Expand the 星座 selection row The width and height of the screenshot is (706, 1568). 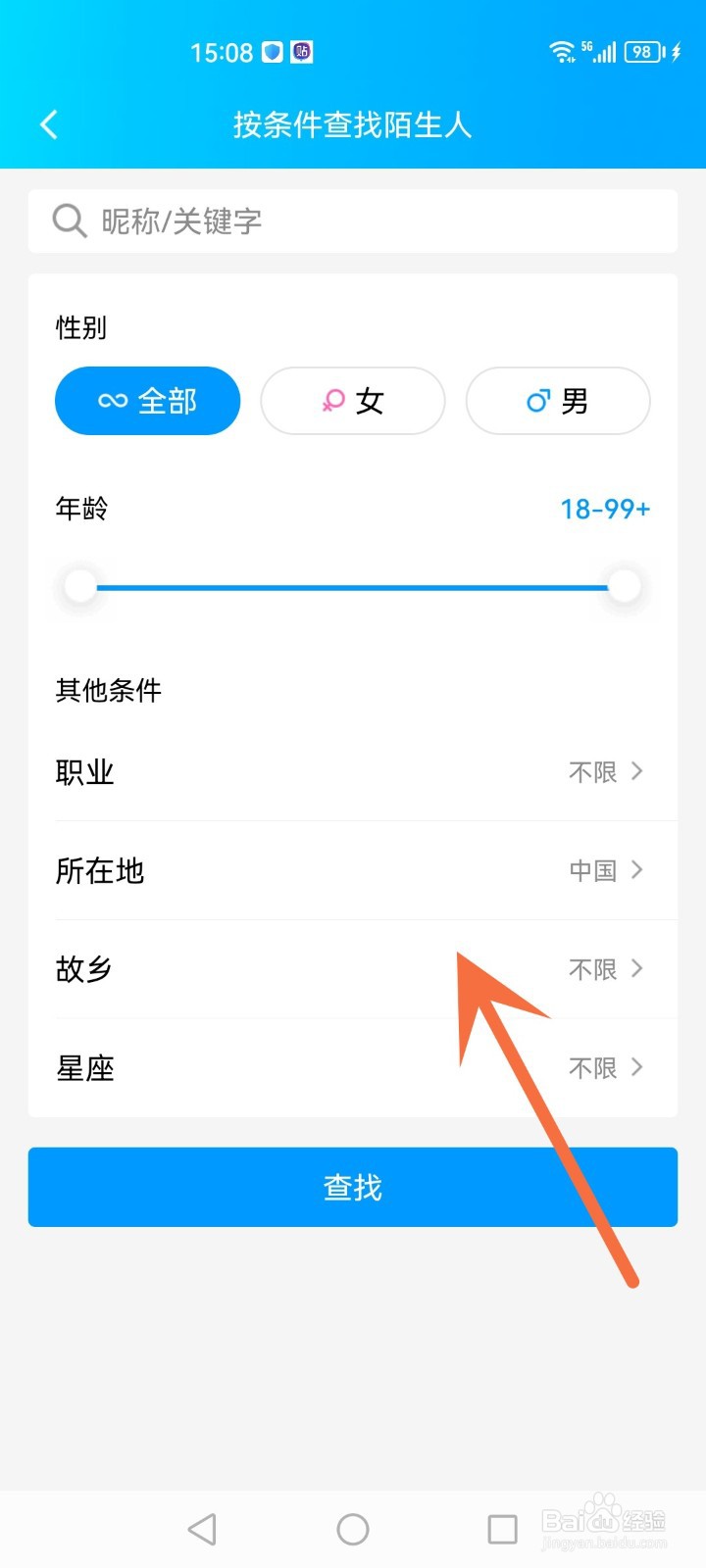[353, 1068]
